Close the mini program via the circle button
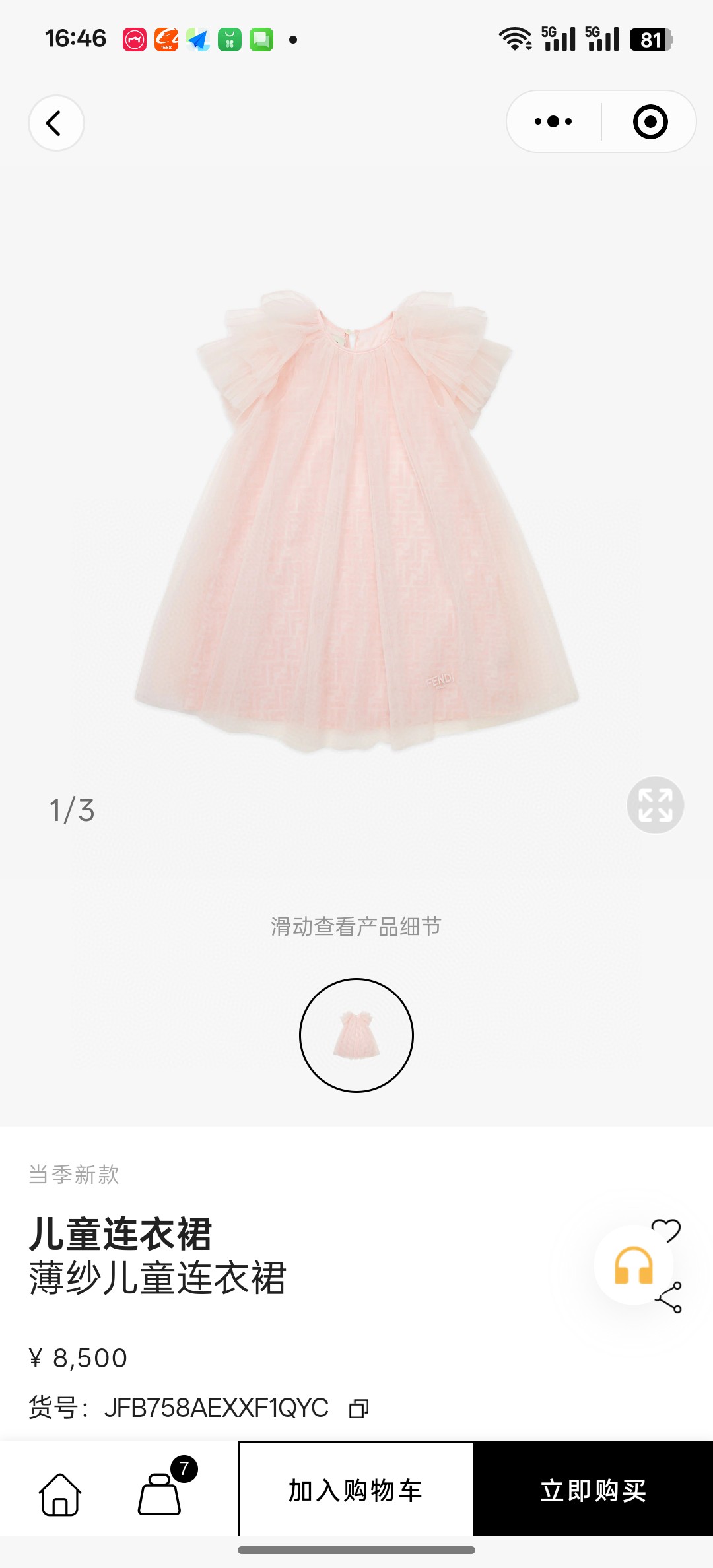713x1568 pixels. point(650,122)
